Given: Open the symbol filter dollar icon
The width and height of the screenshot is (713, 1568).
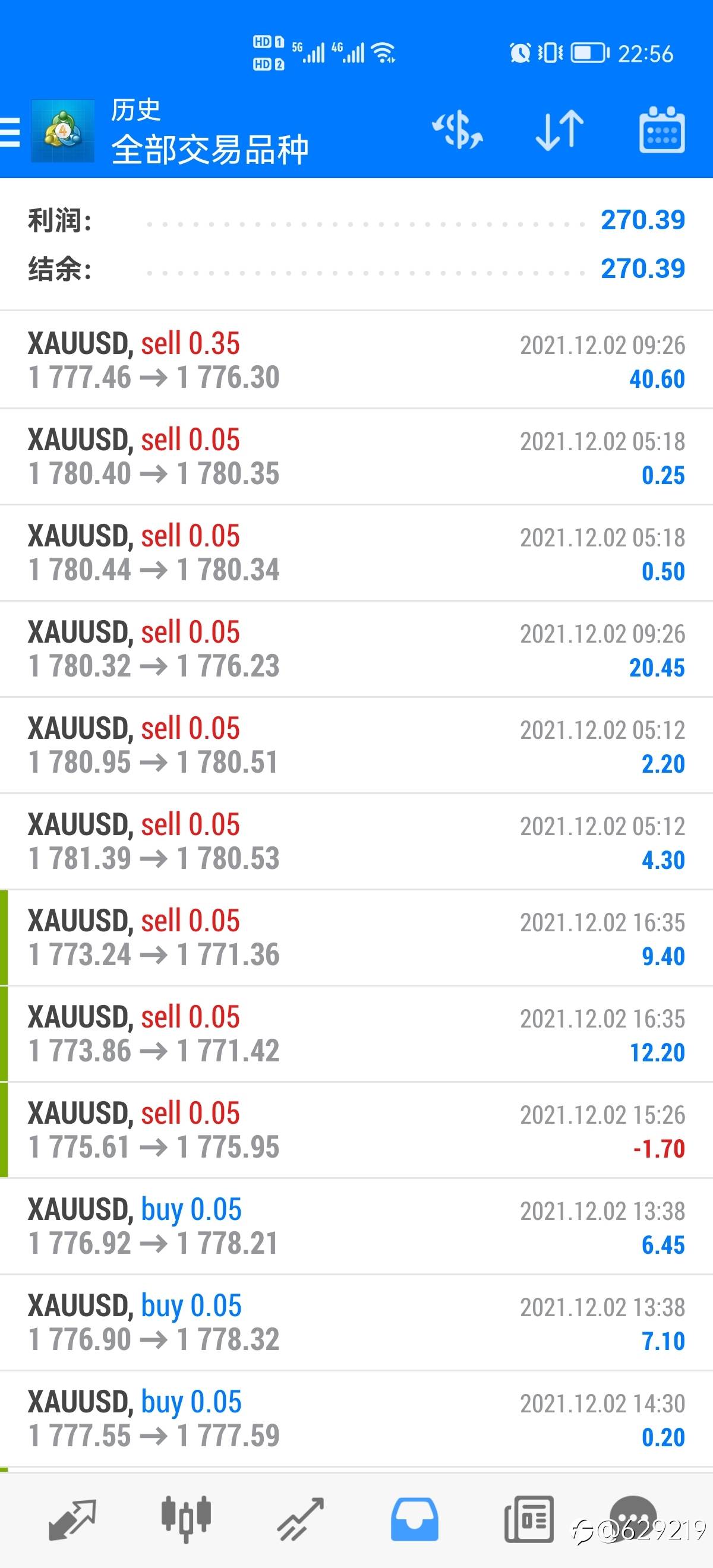Looking at the screenshot, I should pos(458,130).
